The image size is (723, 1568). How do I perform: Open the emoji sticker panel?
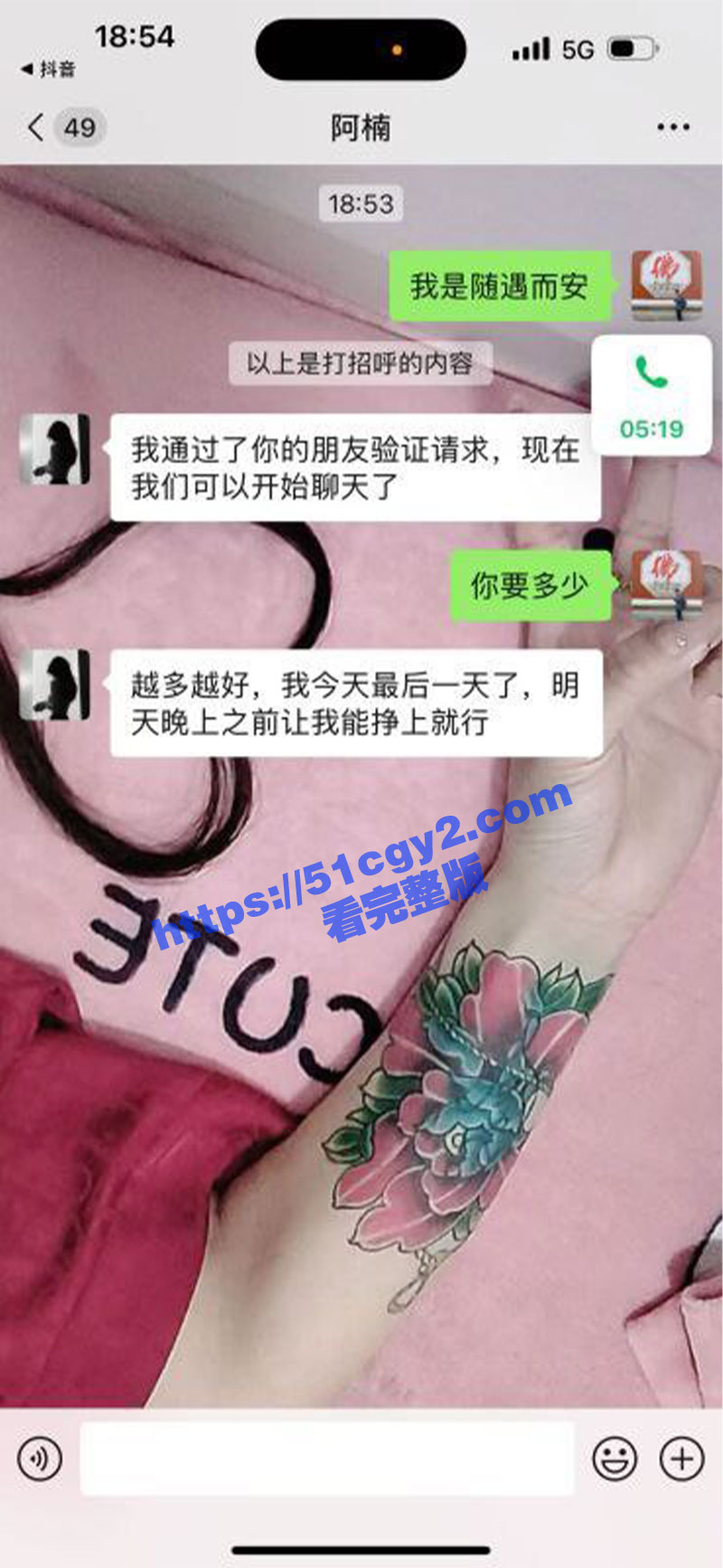(615, 1459)
